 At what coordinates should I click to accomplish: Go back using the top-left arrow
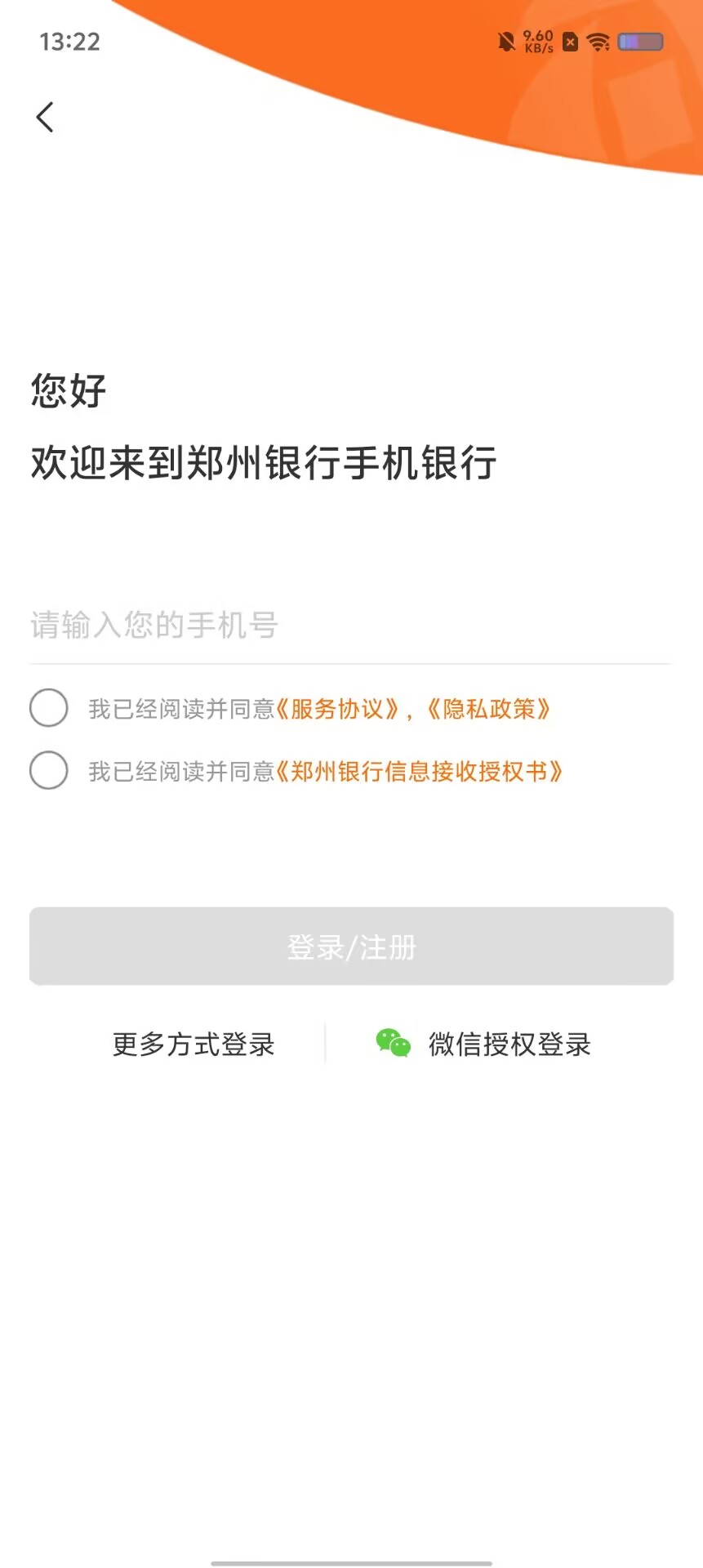pos(45,117)
